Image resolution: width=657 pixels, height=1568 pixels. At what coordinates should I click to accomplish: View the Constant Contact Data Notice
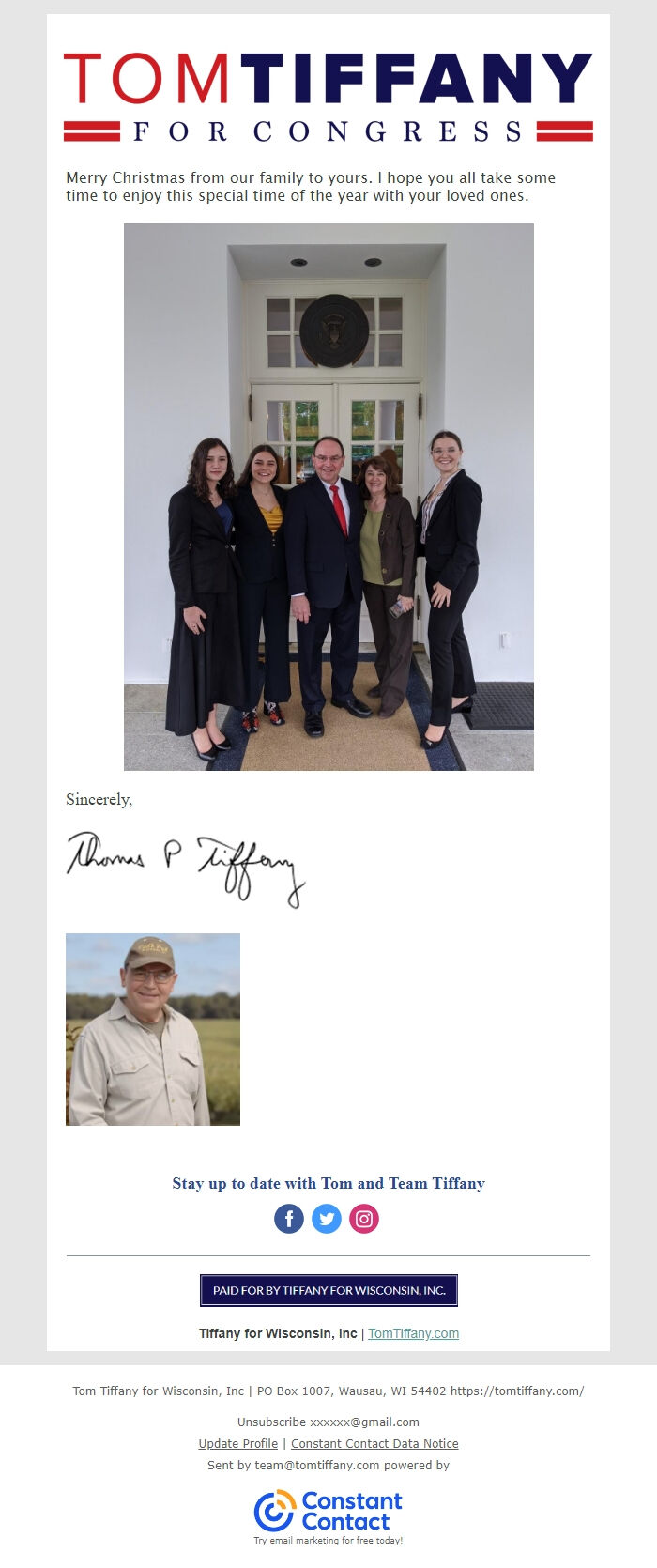tap(374, 1443)
